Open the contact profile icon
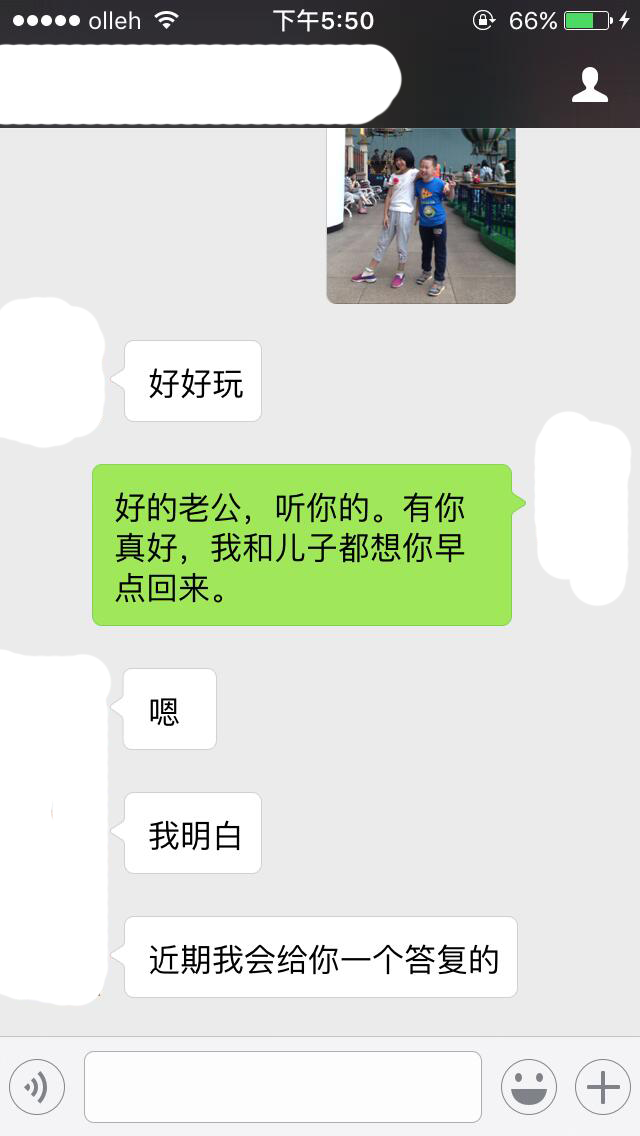Viewport: 640px width, 1136px height. point(590,85)
